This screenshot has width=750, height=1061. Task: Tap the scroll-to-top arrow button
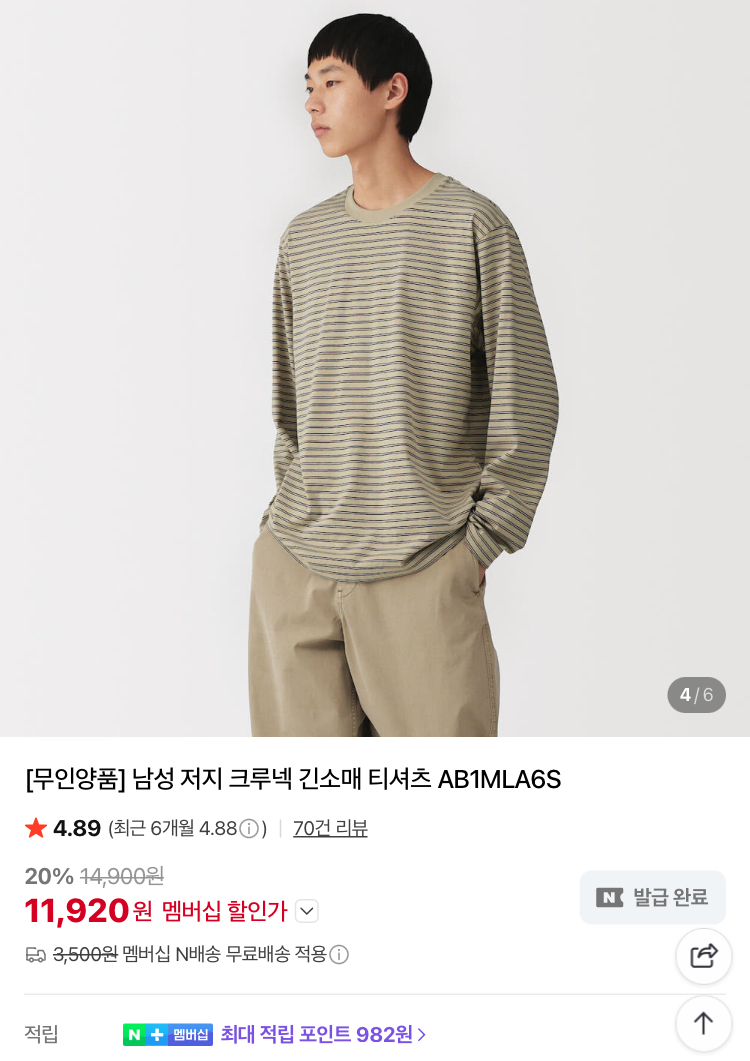[x=703, y=1023]
